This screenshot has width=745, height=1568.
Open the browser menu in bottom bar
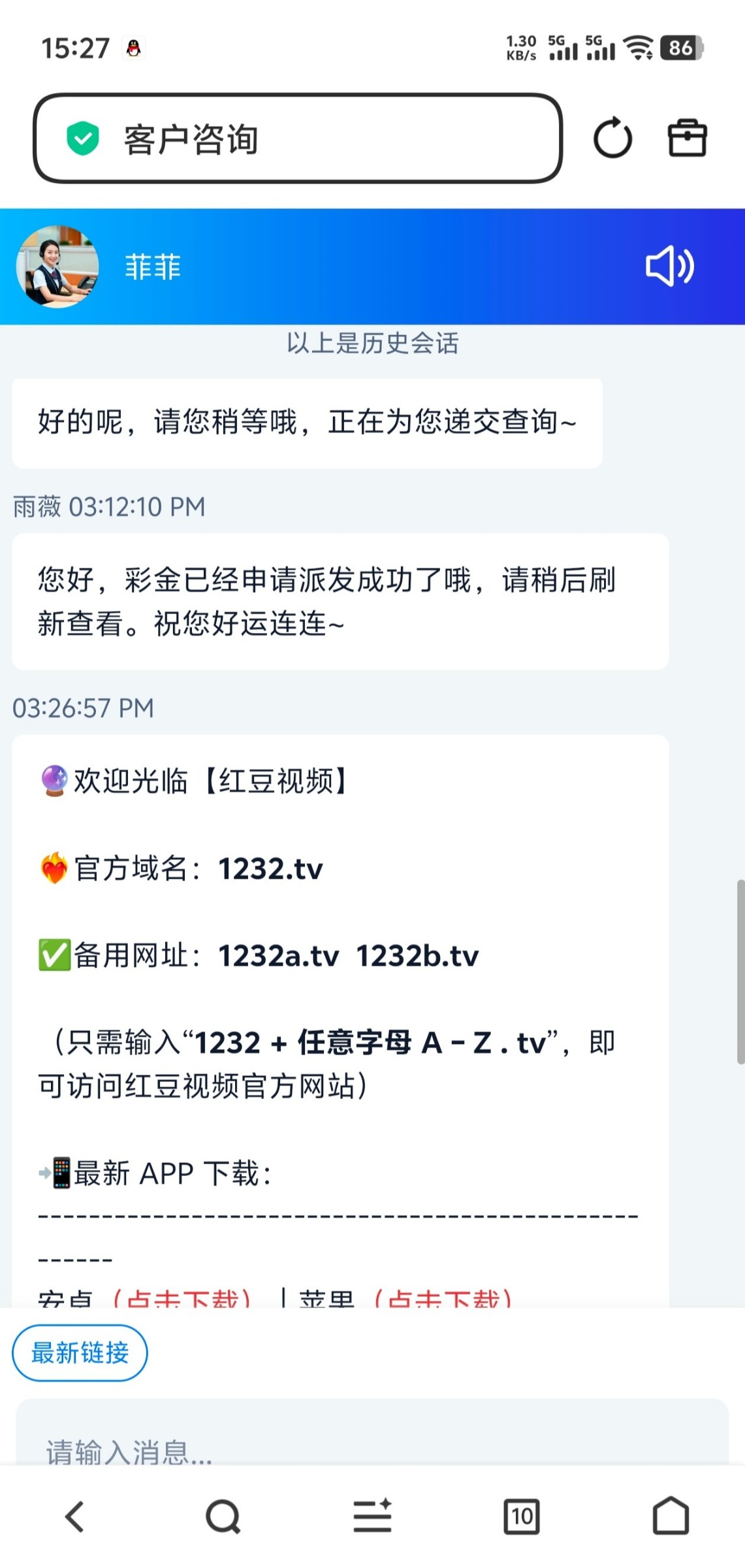(372, 1516)
